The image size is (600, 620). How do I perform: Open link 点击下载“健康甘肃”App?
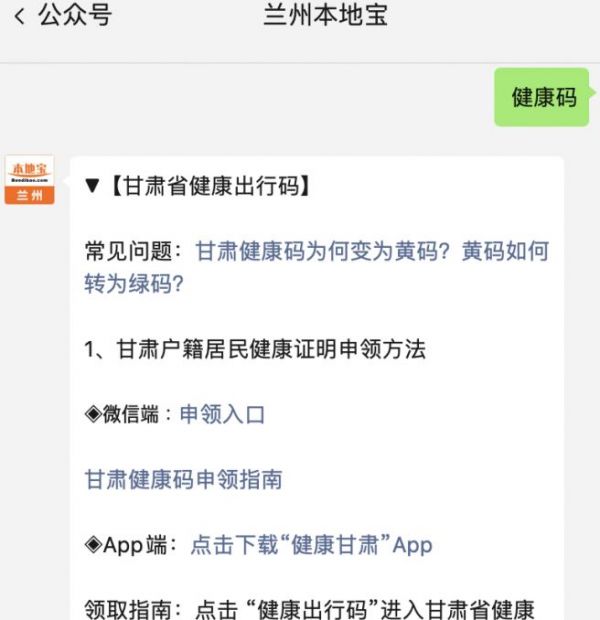pyautogui.click(x=311, y=545)
